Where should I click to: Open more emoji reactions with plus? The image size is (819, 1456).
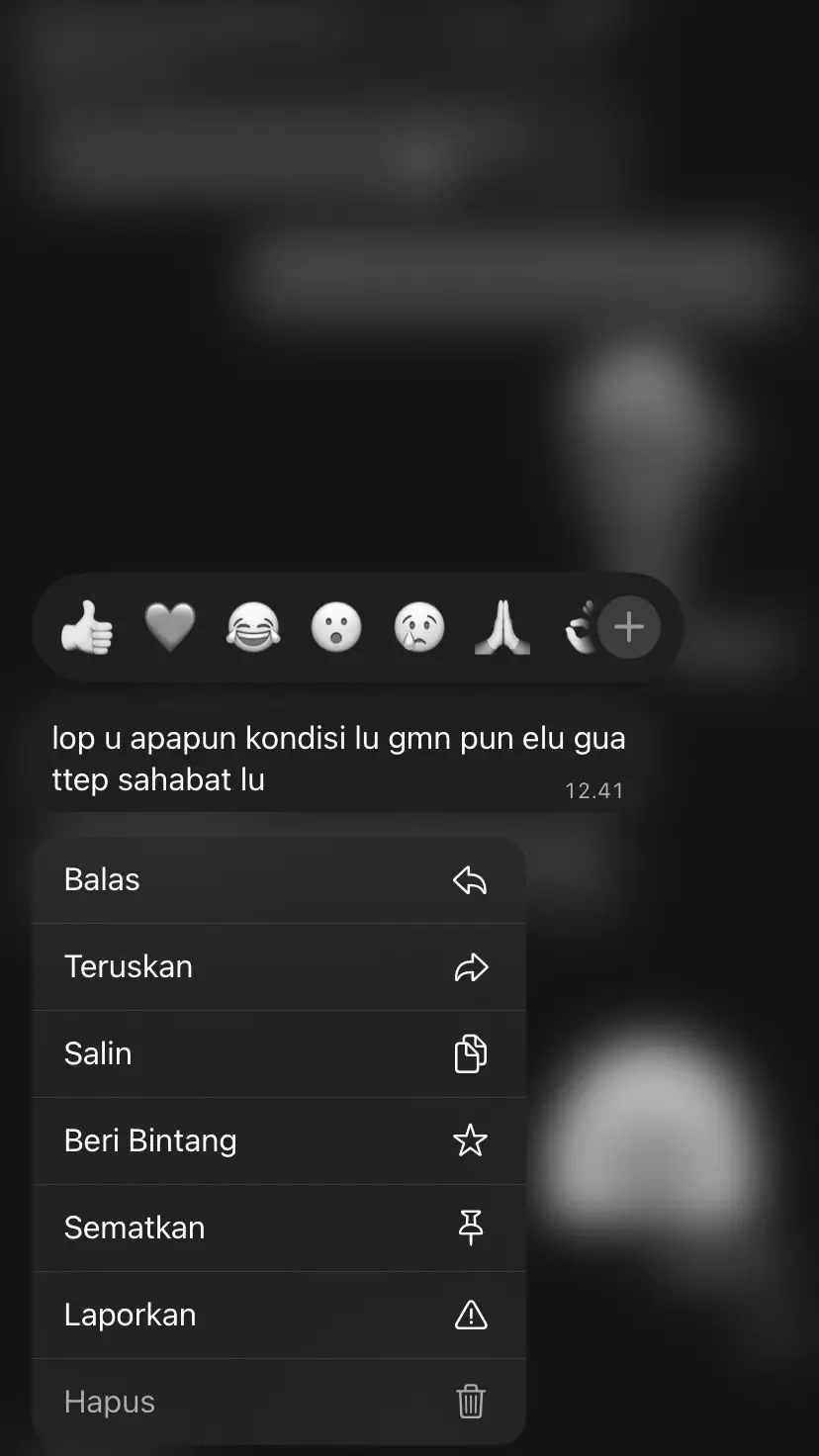pyautogui.click(x=629, y=627)
